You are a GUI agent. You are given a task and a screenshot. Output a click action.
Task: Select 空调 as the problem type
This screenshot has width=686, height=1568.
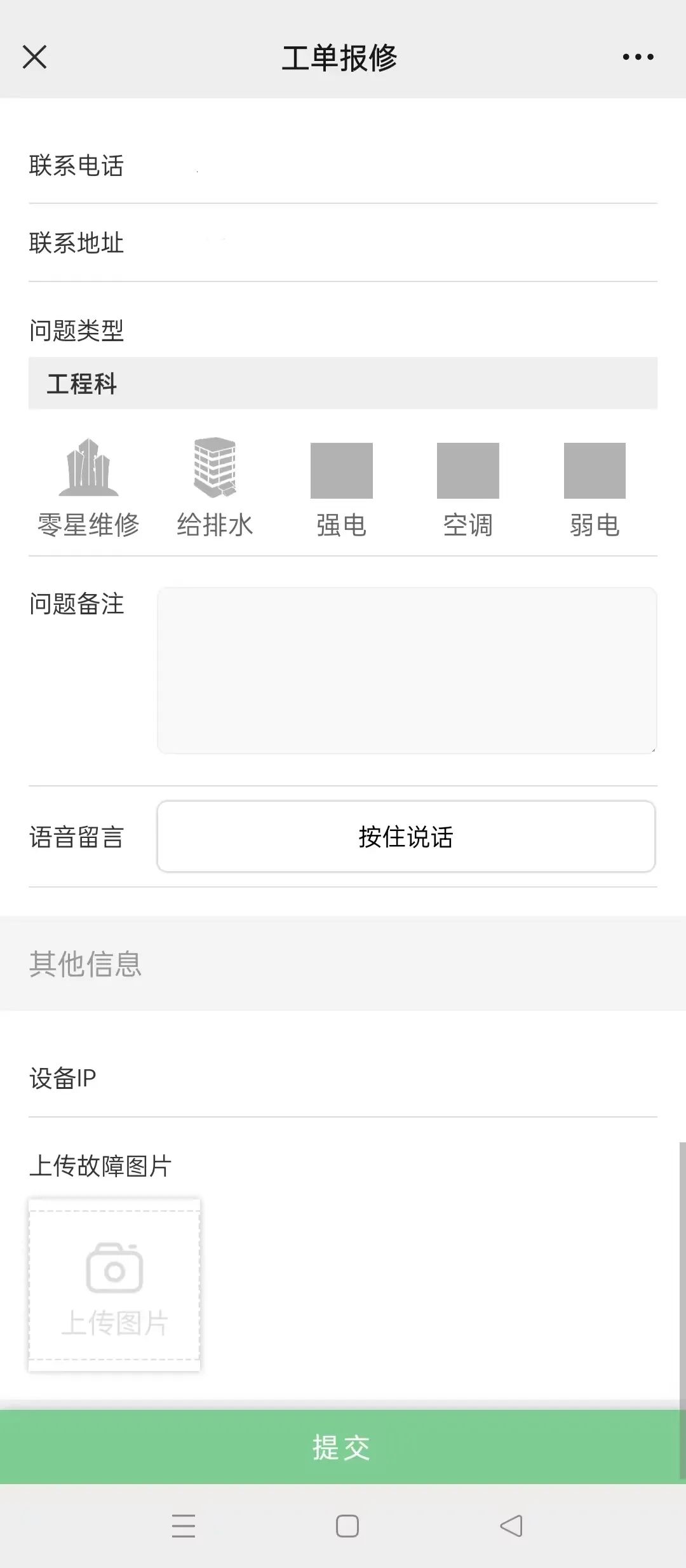coord(468,525)
